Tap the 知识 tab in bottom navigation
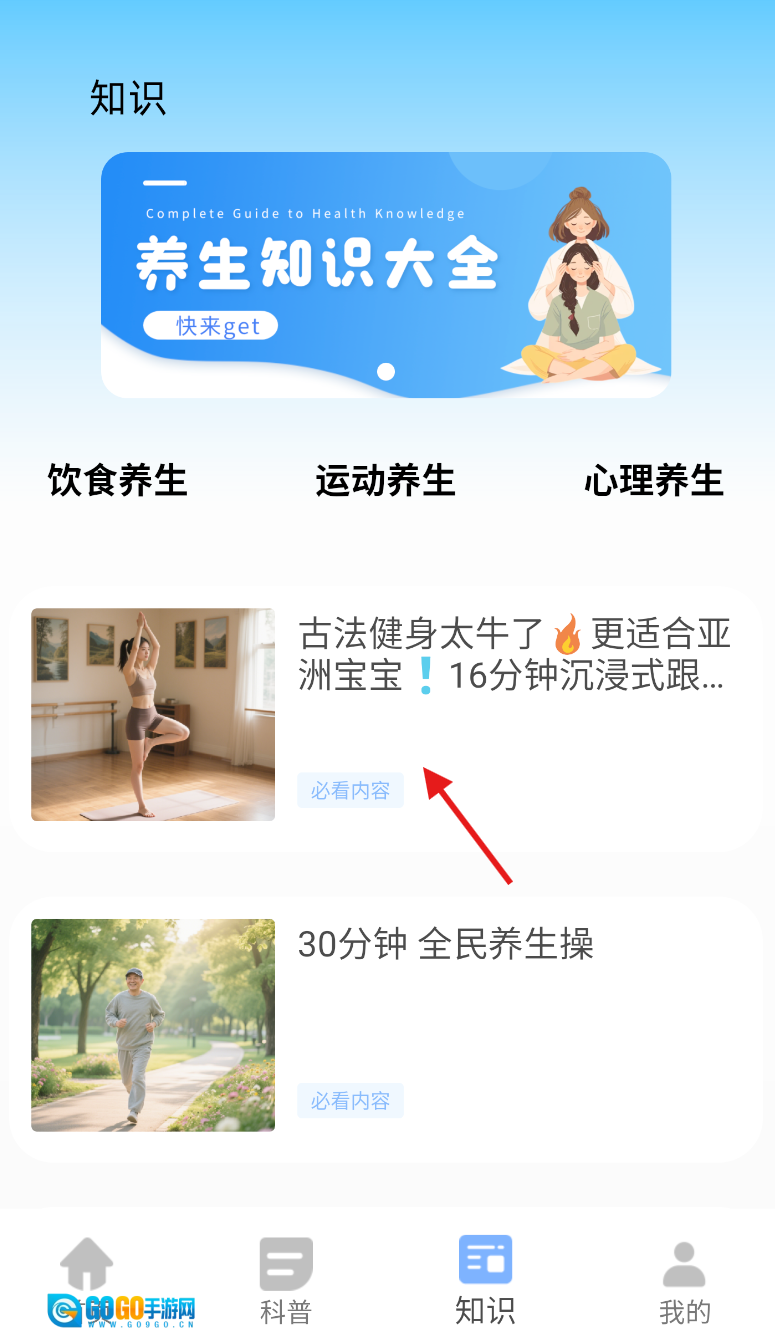The width and height of the screenshot is (775, 1338). point(485,1280)
